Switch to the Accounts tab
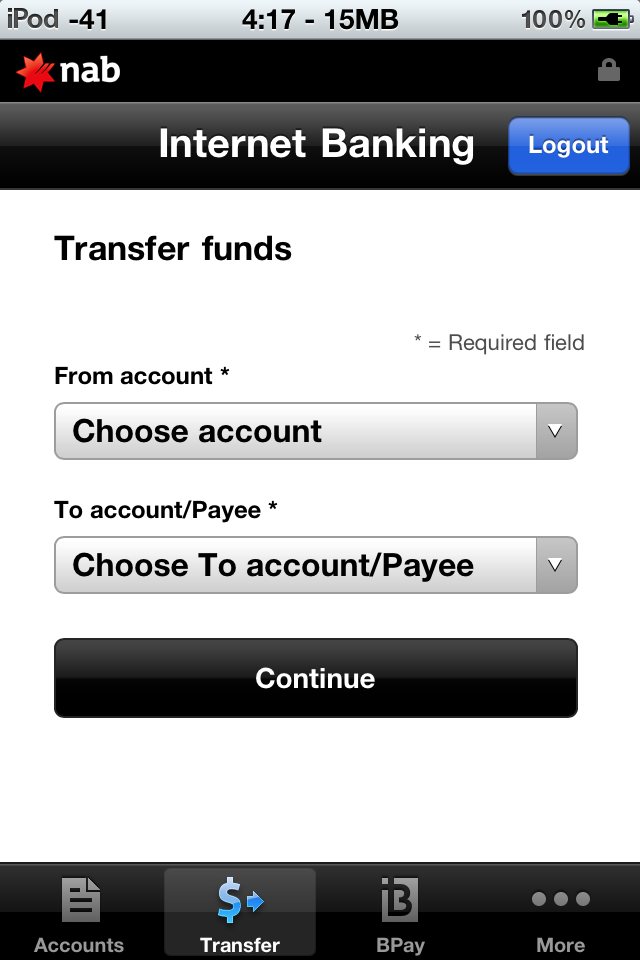 coord(80,914)
